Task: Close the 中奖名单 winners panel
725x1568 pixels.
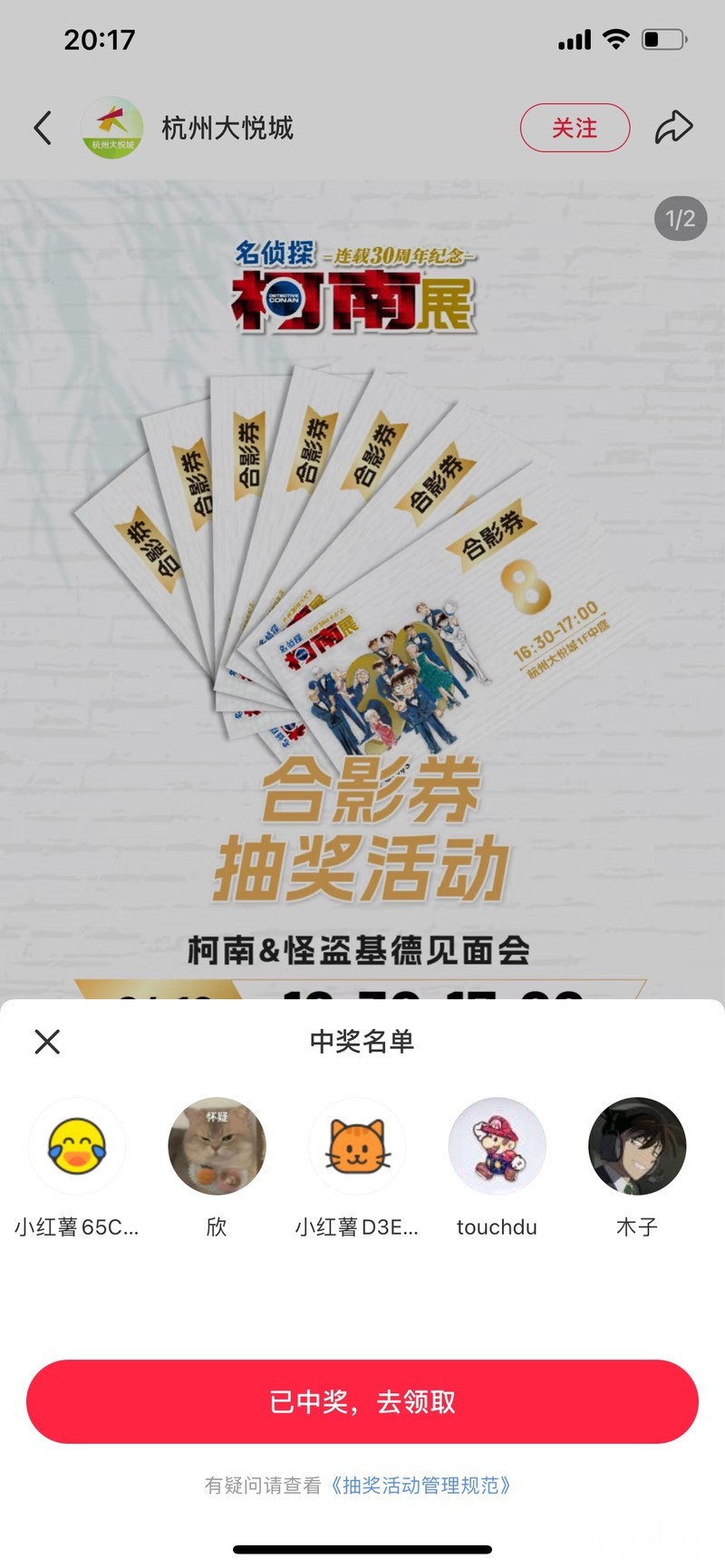Action: coord(47,1042)
